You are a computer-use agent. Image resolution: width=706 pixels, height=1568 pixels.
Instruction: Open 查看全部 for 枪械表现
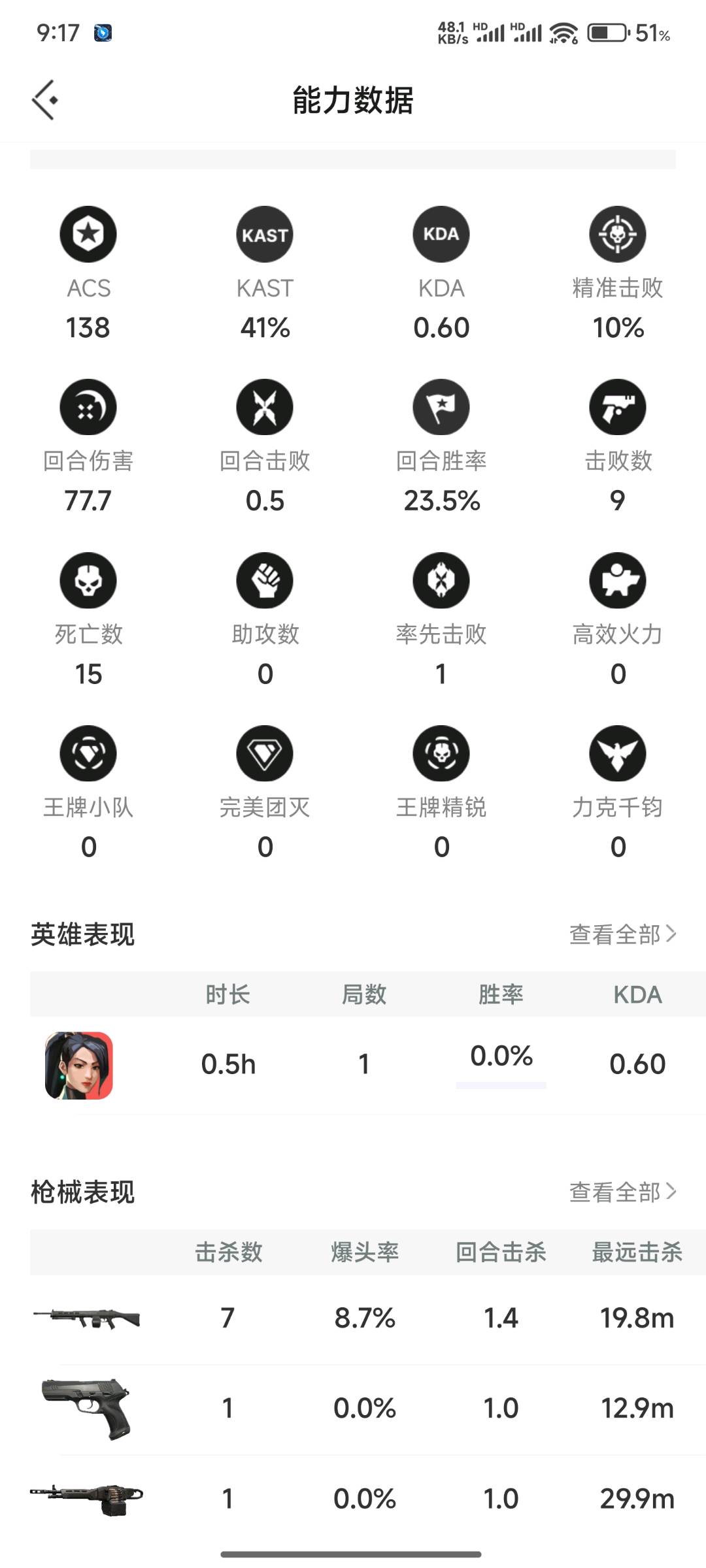[622, 1192]
